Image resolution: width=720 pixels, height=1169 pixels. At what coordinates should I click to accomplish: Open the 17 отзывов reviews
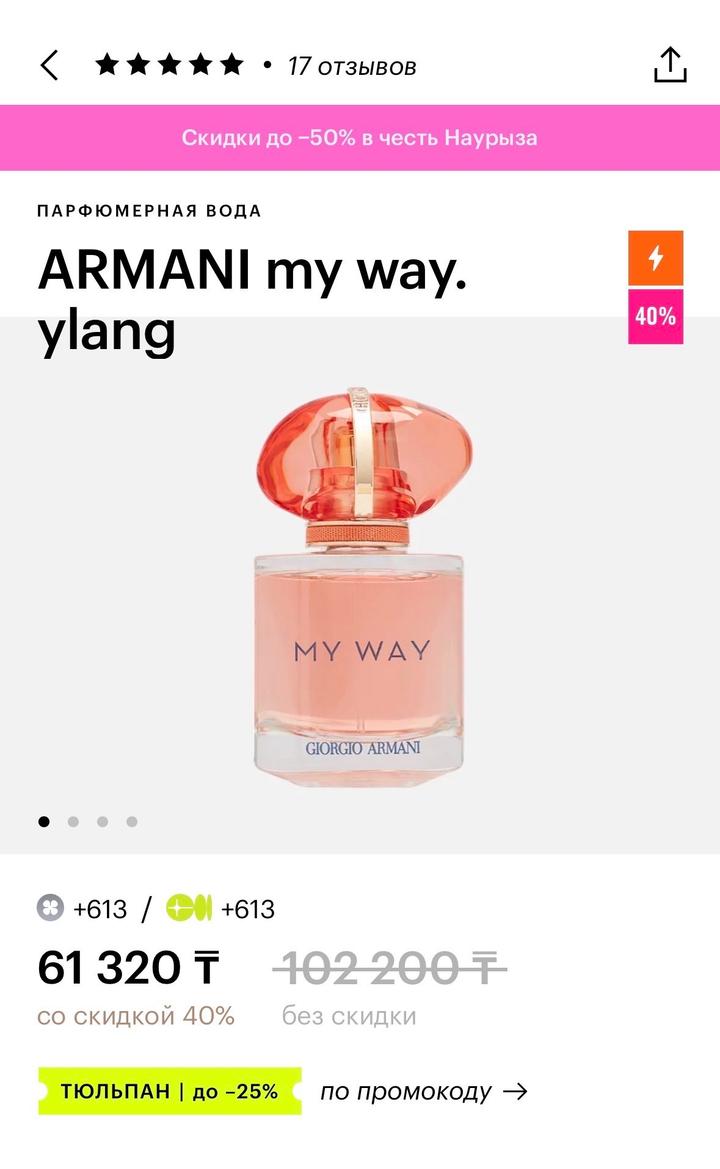[x=351, y=67]
